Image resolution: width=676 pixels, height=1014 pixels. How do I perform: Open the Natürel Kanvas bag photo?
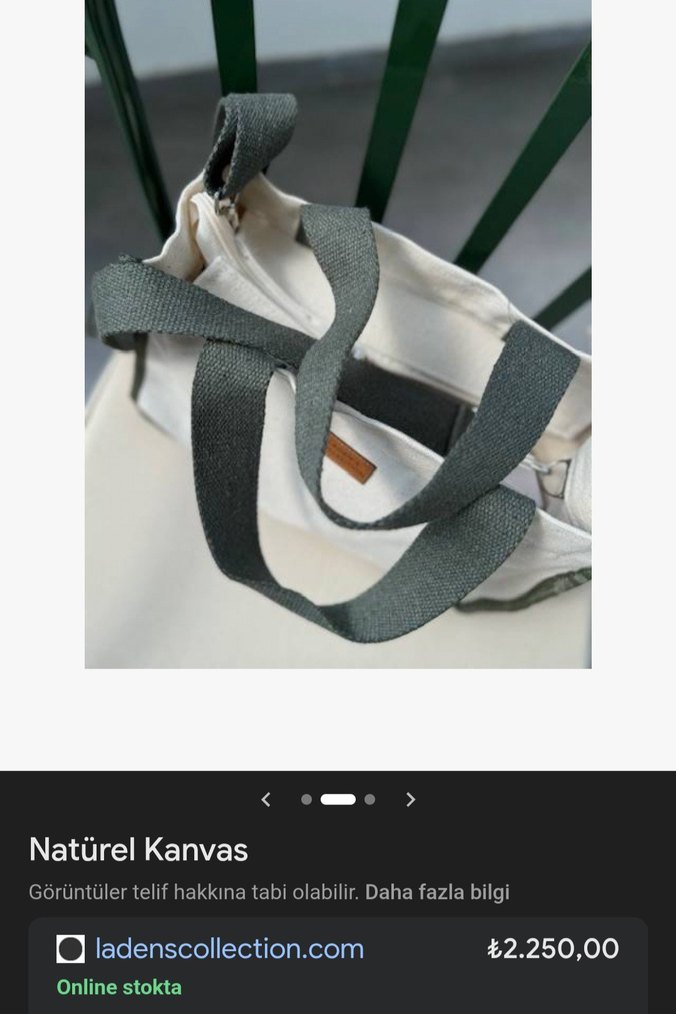338,334
